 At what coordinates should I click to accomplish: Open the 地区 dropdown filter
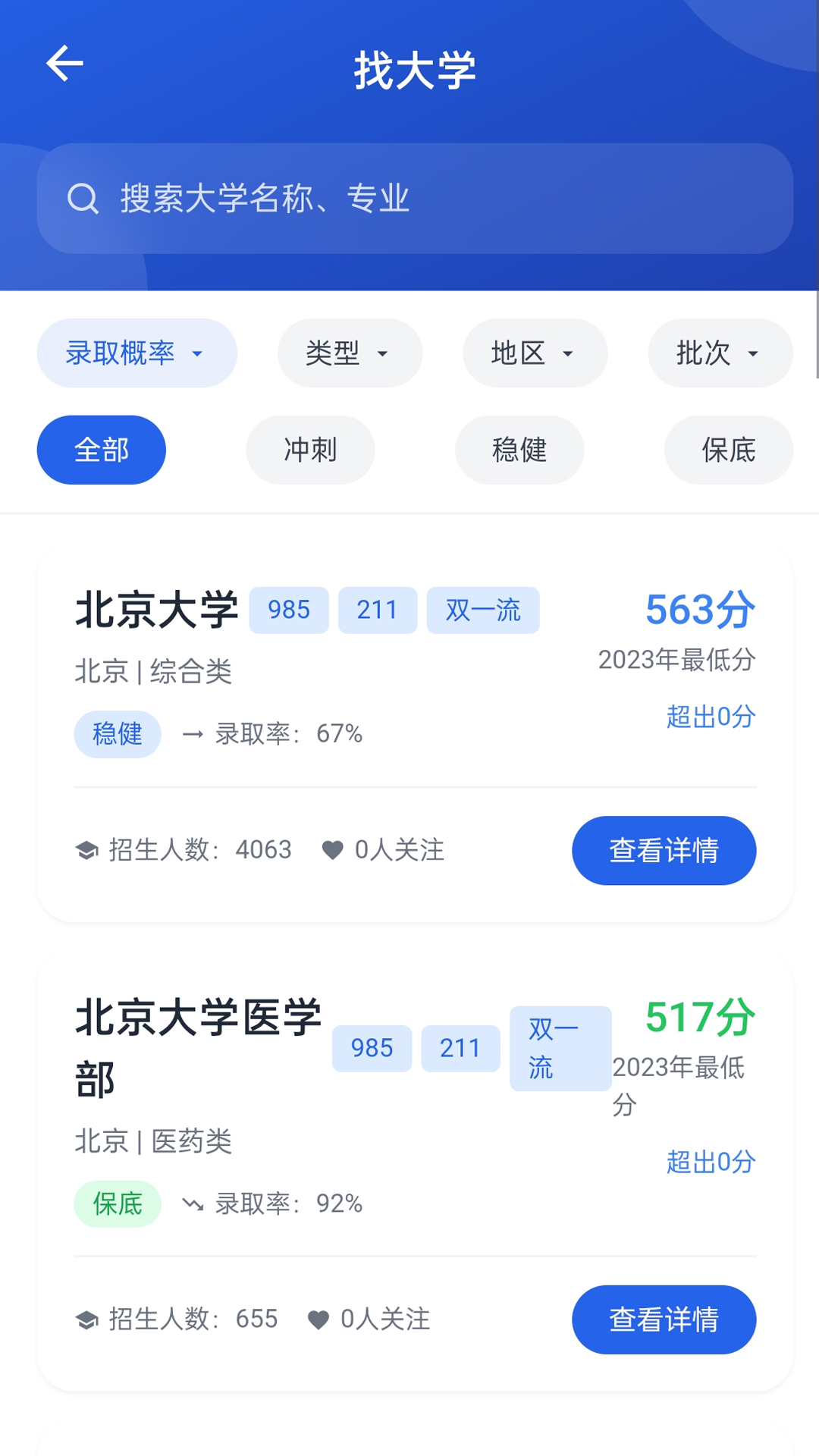[535, 353]
